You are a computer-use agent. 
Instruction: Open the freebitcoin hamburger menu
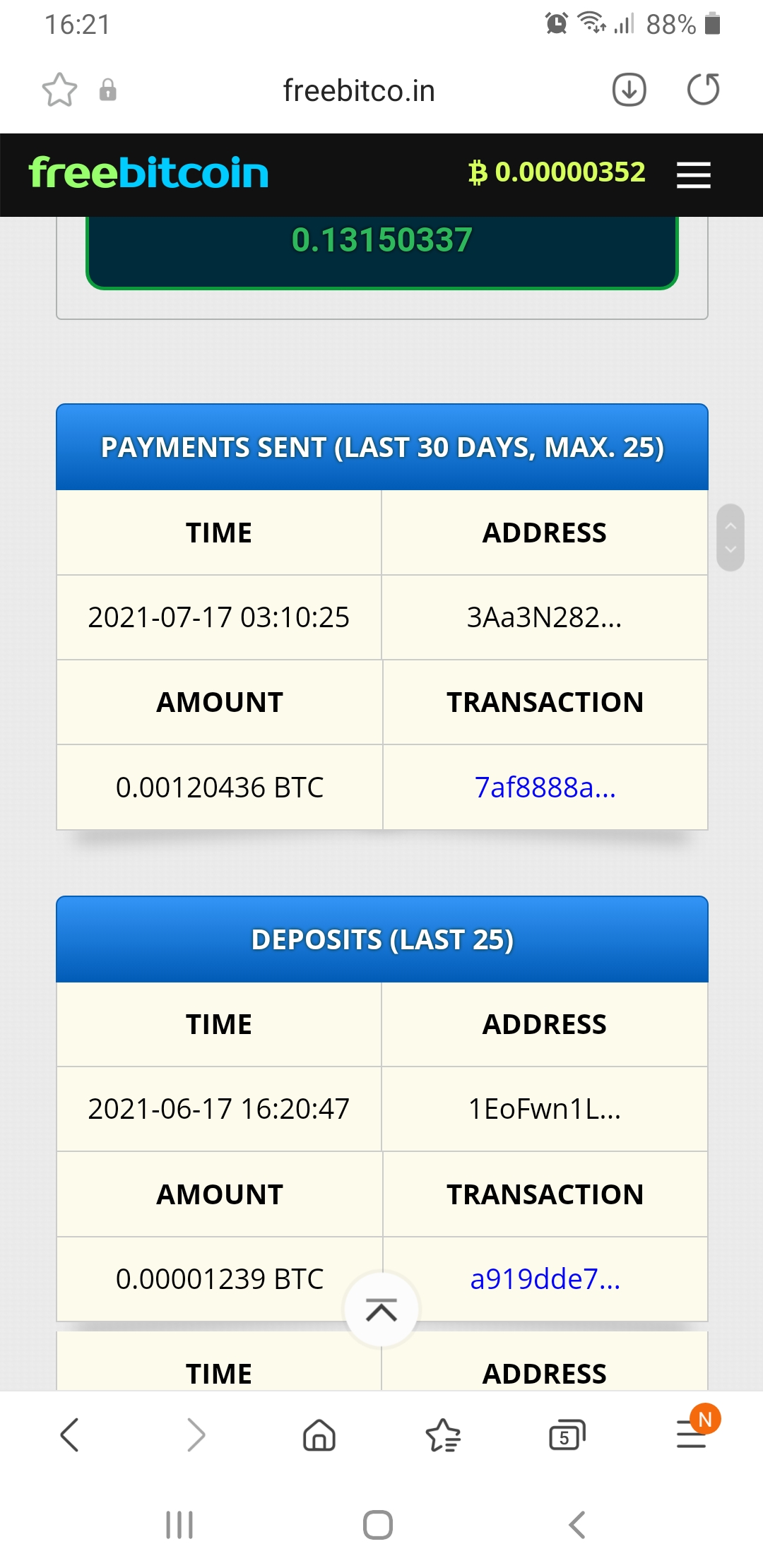coord(693,174)
